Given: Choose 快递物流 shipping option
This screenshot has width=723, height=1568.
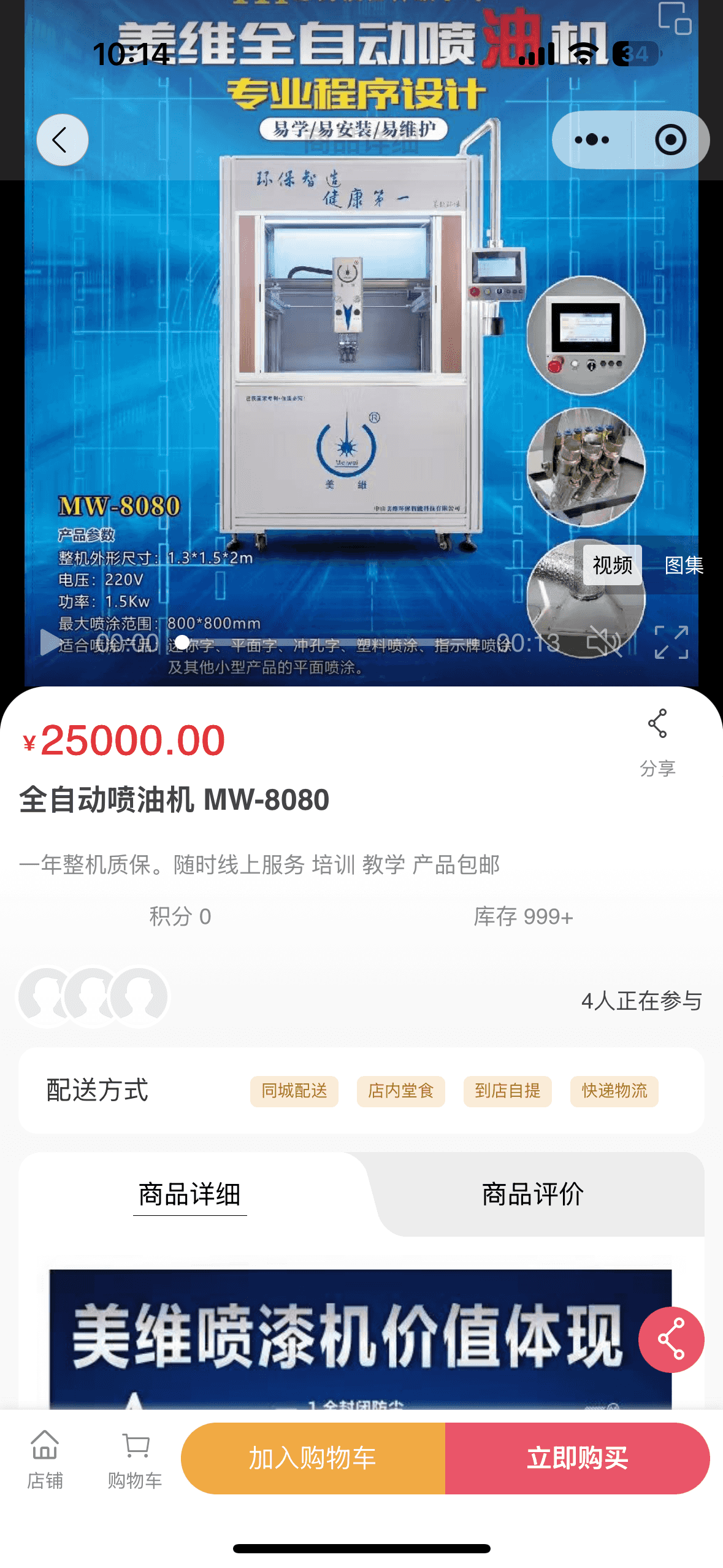Looking at the screenshot, I should point(614,1091).
